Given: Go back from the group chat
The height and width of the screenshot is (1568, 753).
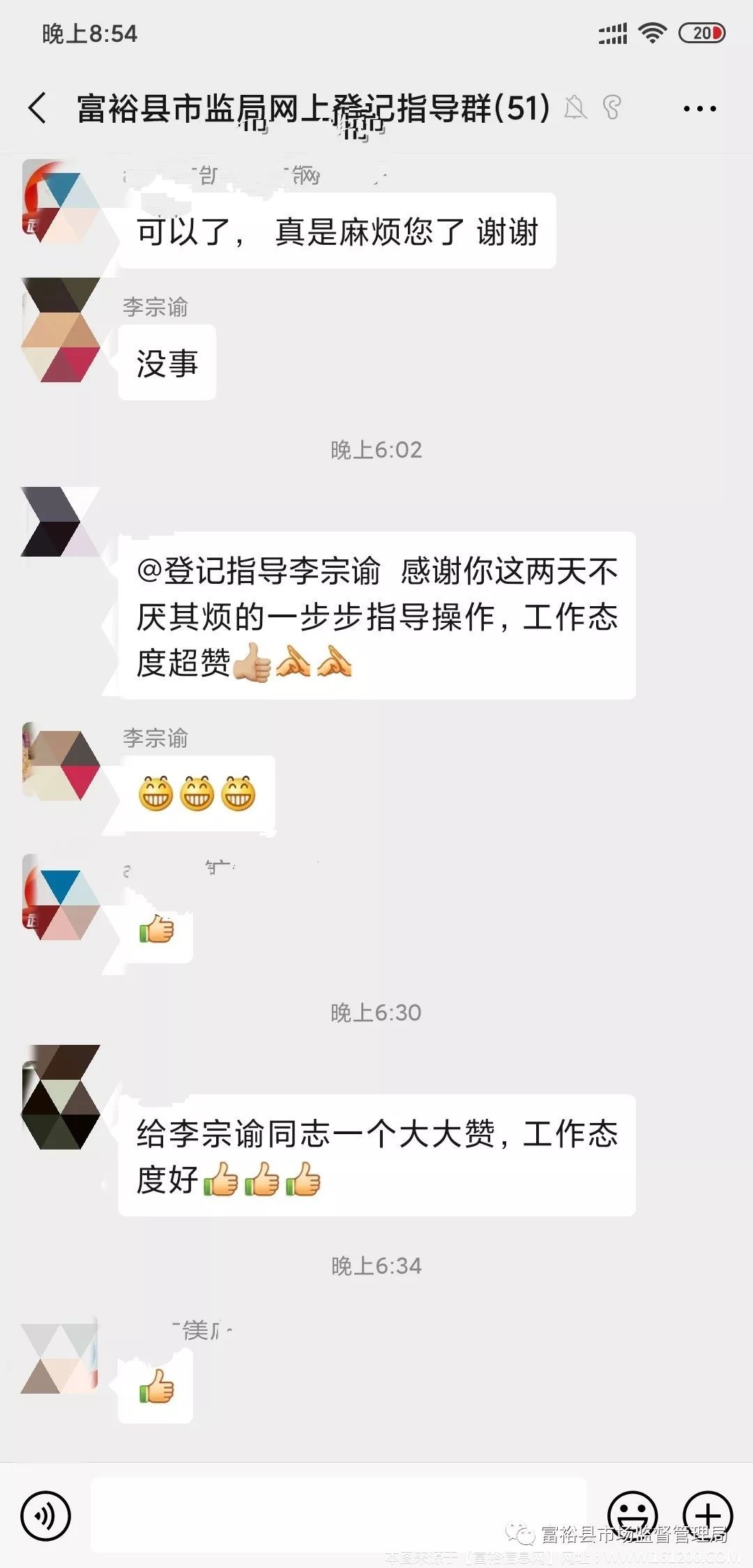Looking at the screenshot, I should [x=38, y=108].
